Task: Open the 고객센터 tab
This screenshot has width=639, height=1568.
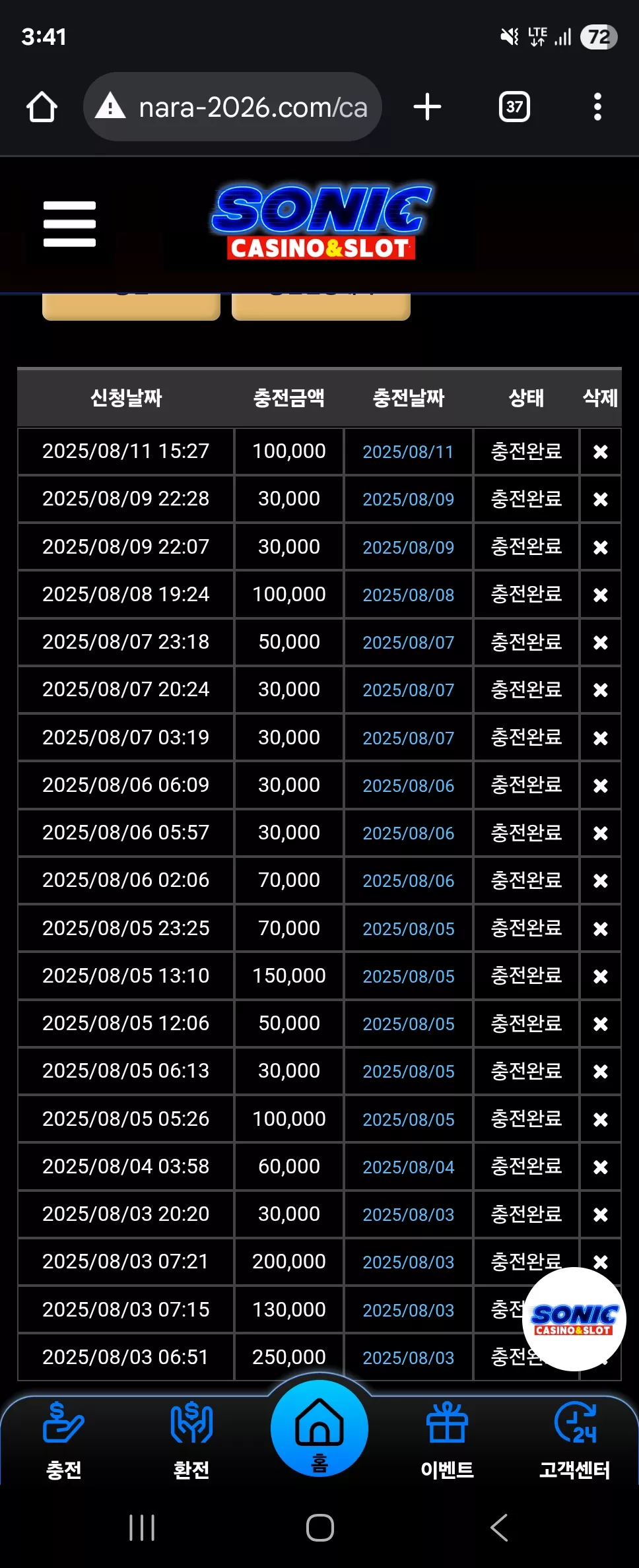Action: point(575,1441)
